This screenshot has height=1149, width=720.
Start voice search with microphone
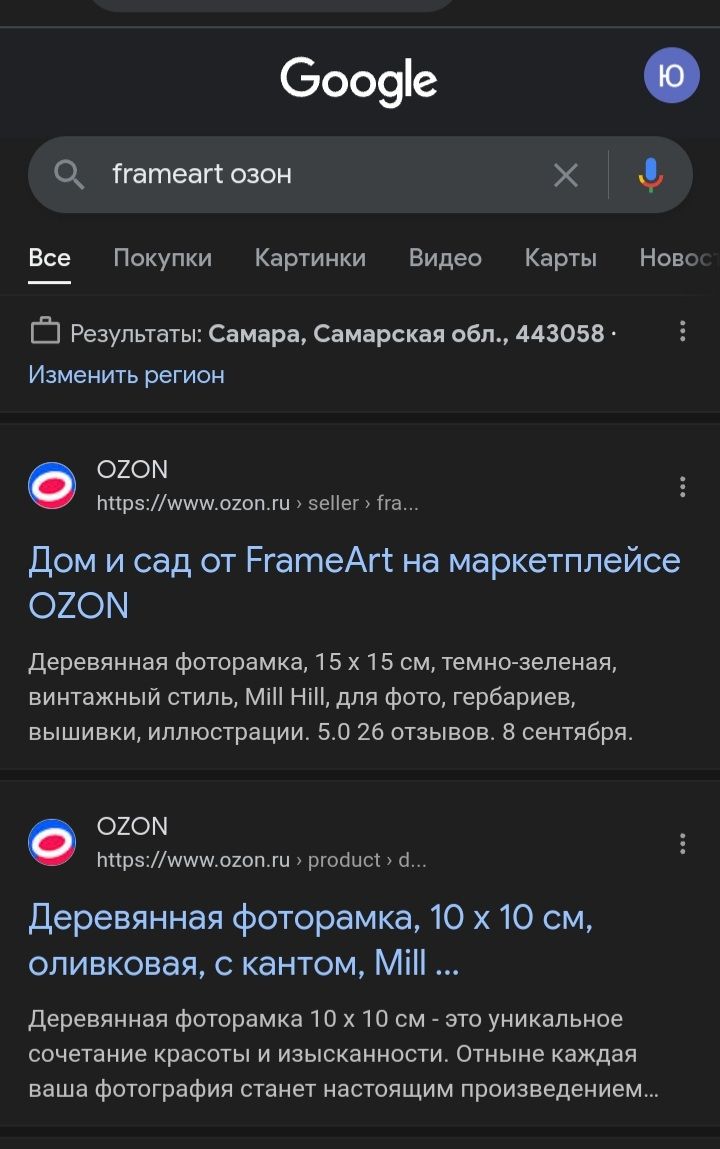click(650, 175)
